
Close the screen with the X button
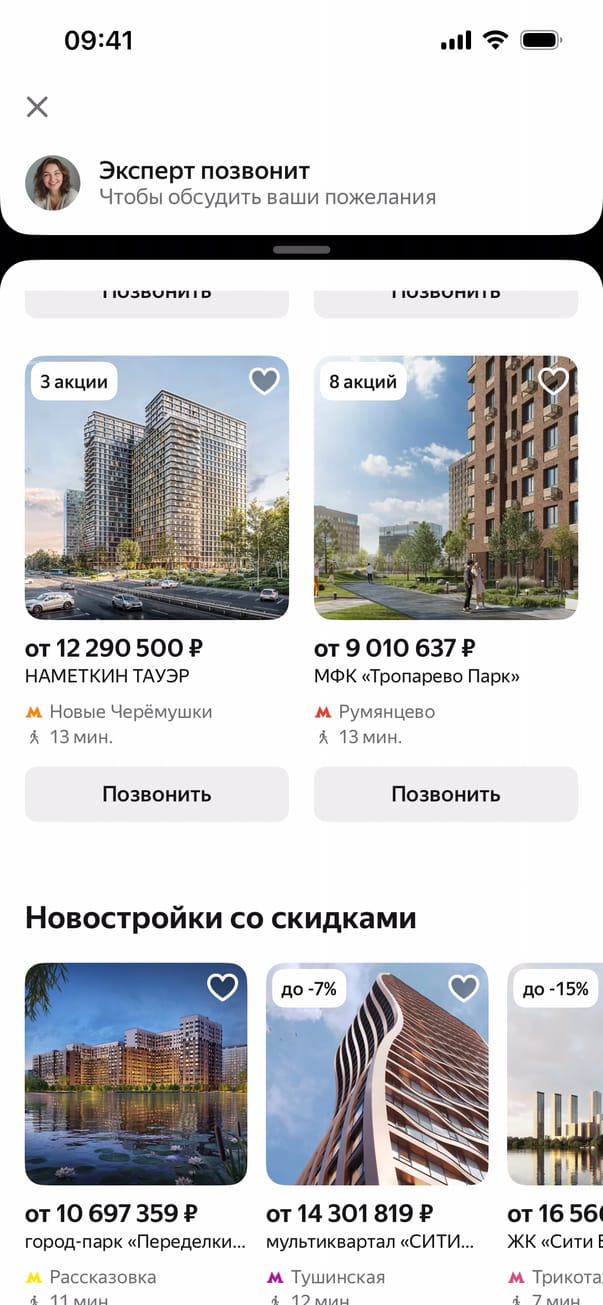click(37, 107)
